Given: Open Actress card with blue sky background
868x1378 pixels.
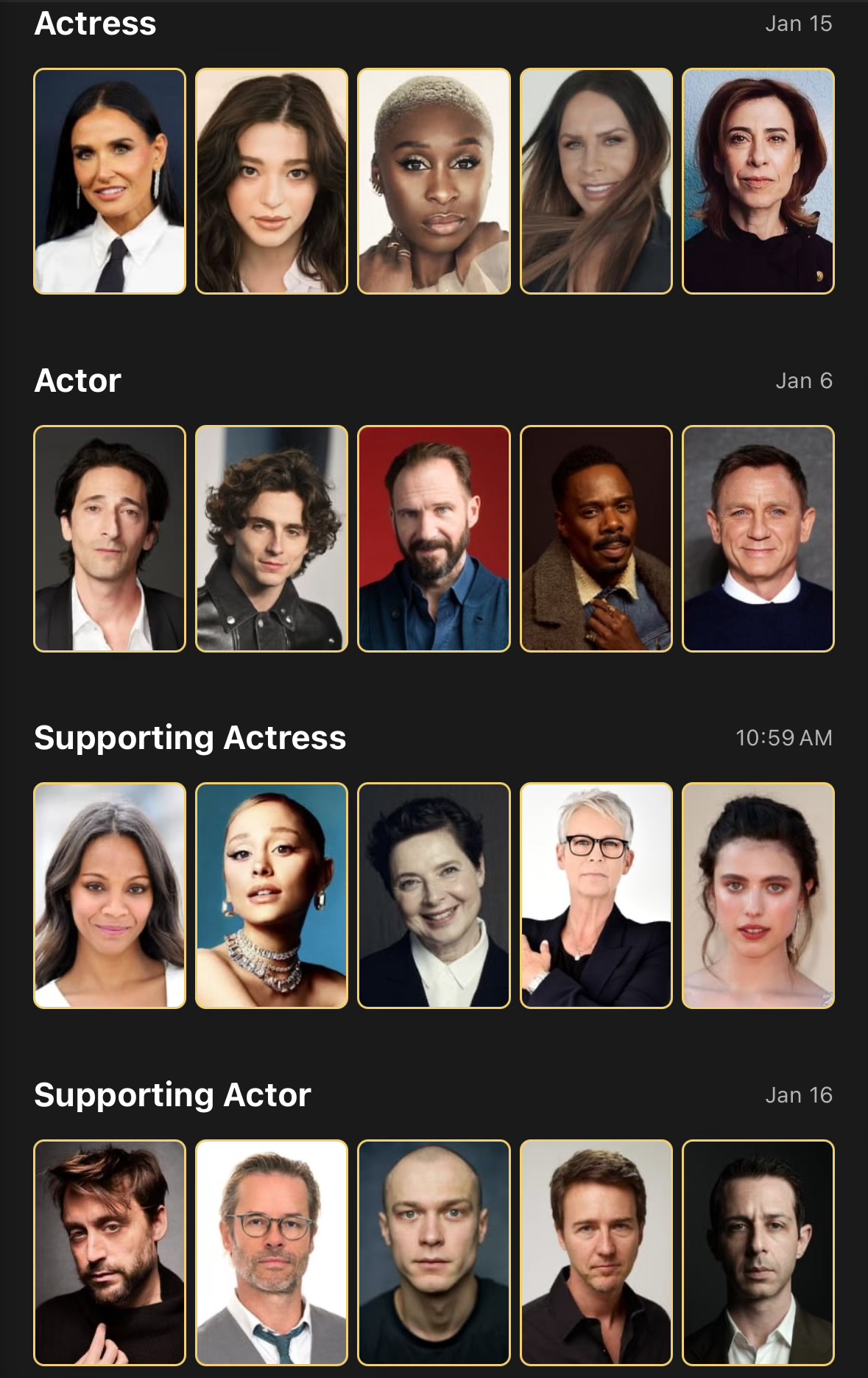Looking at the screenshot, I should [x=758, y=181].
